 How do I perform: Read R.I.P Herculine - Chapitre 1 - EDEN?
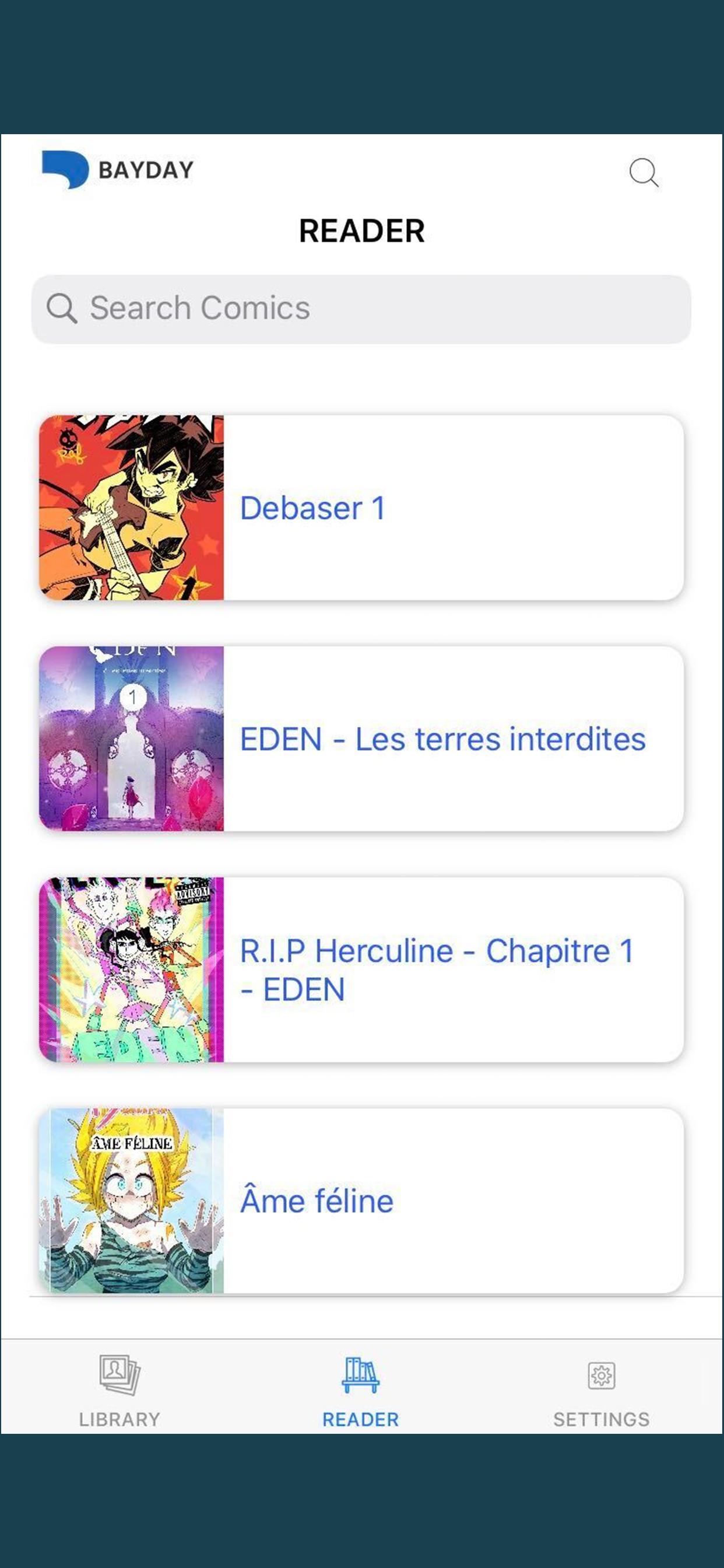click(361, 970)
